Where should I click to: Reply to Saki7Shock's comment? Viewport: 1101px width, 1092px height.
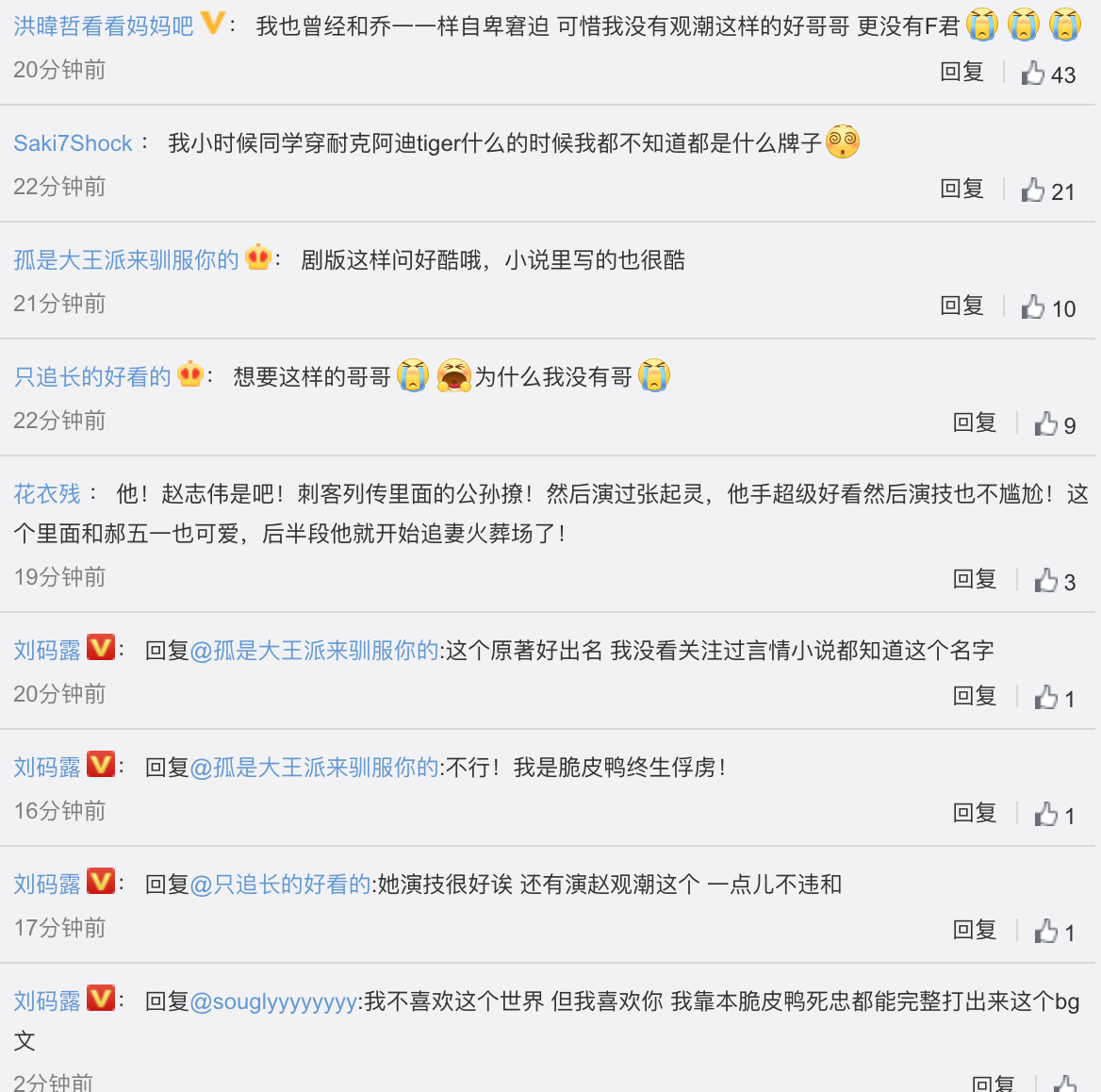click(x=961, y=189)
